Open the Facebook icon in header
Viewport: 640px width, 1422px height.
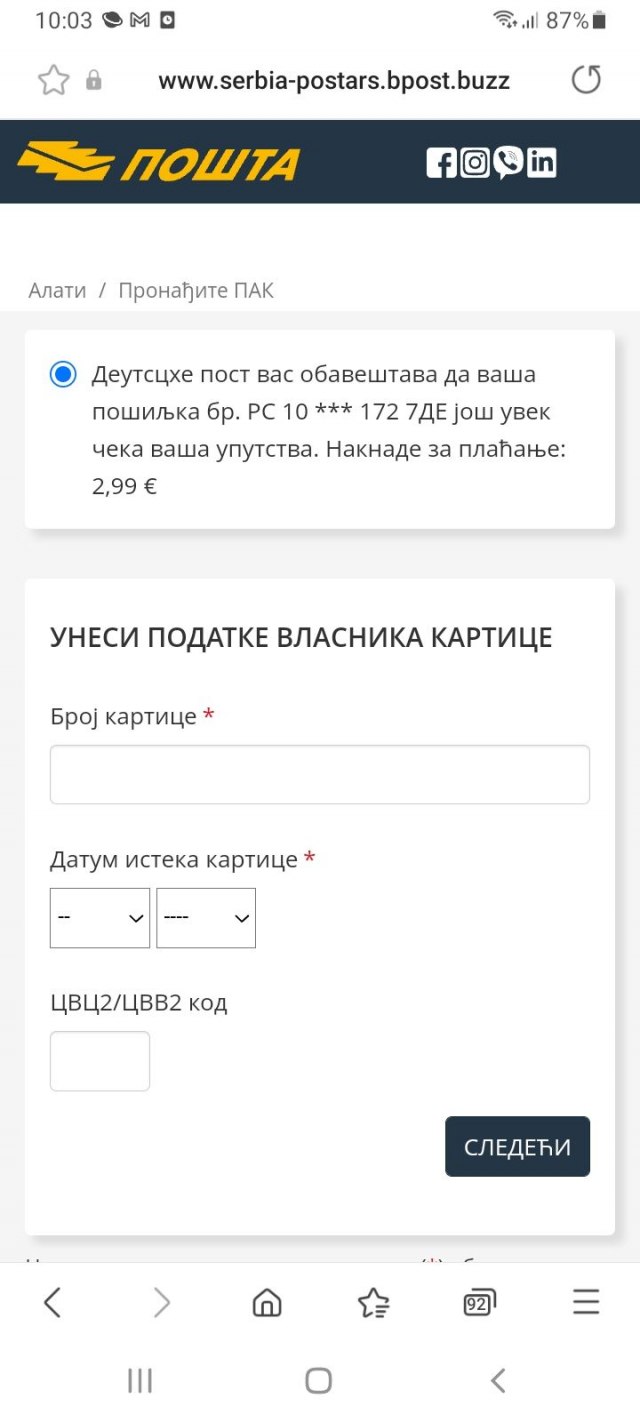pos(441,162)
